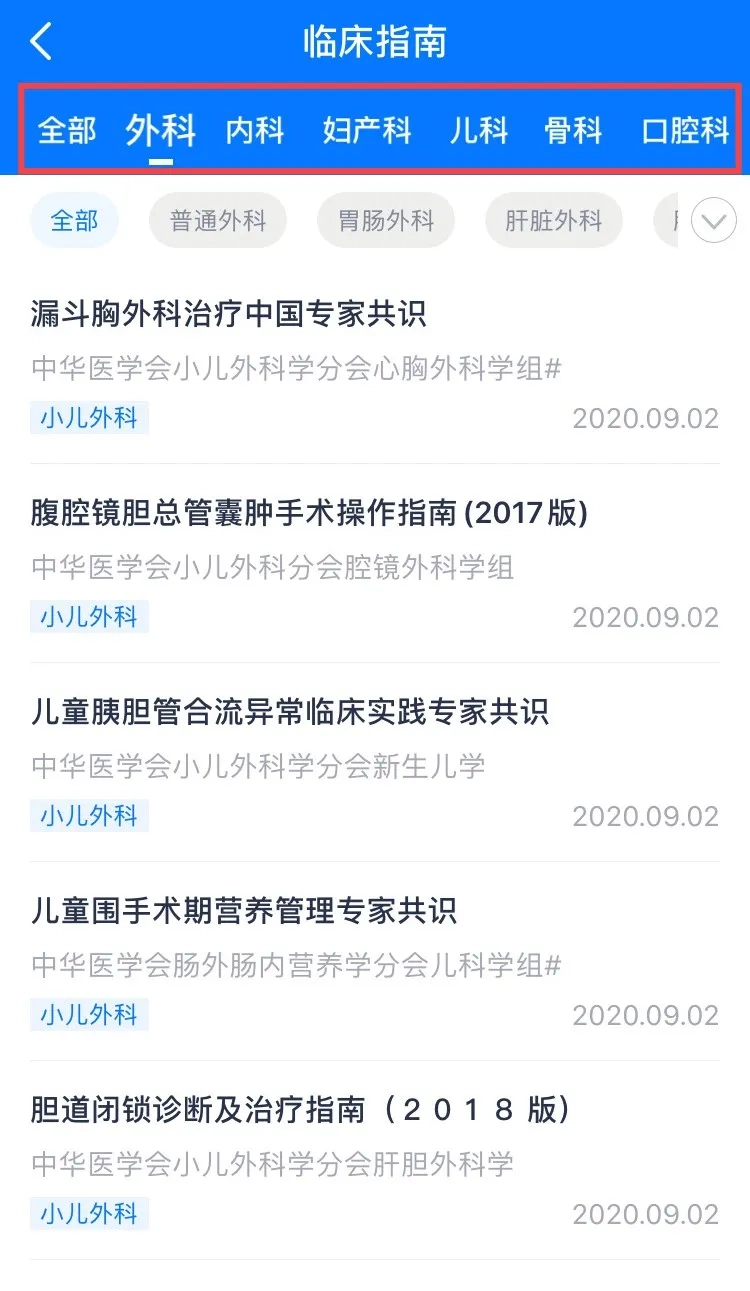Select the 外科 tab

(x=160, y=131)
